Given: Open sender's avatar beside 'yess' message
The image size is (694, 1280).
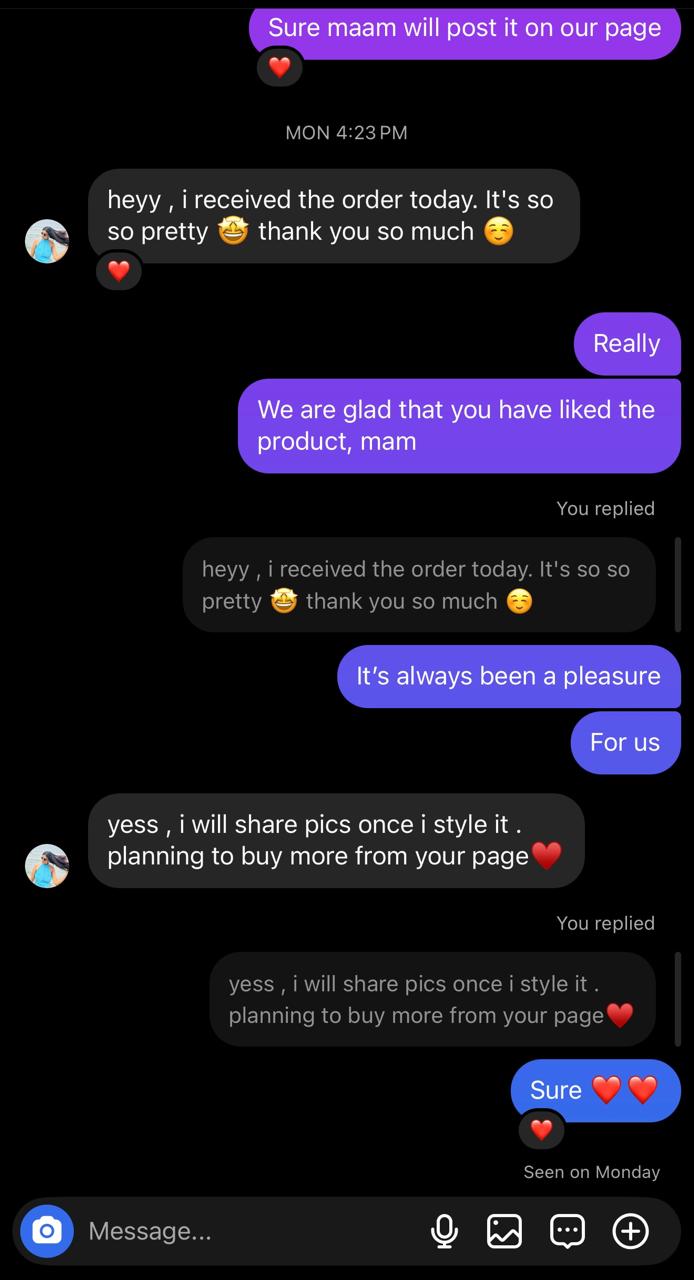Looking at the screenshot, I should pos(47,865).
